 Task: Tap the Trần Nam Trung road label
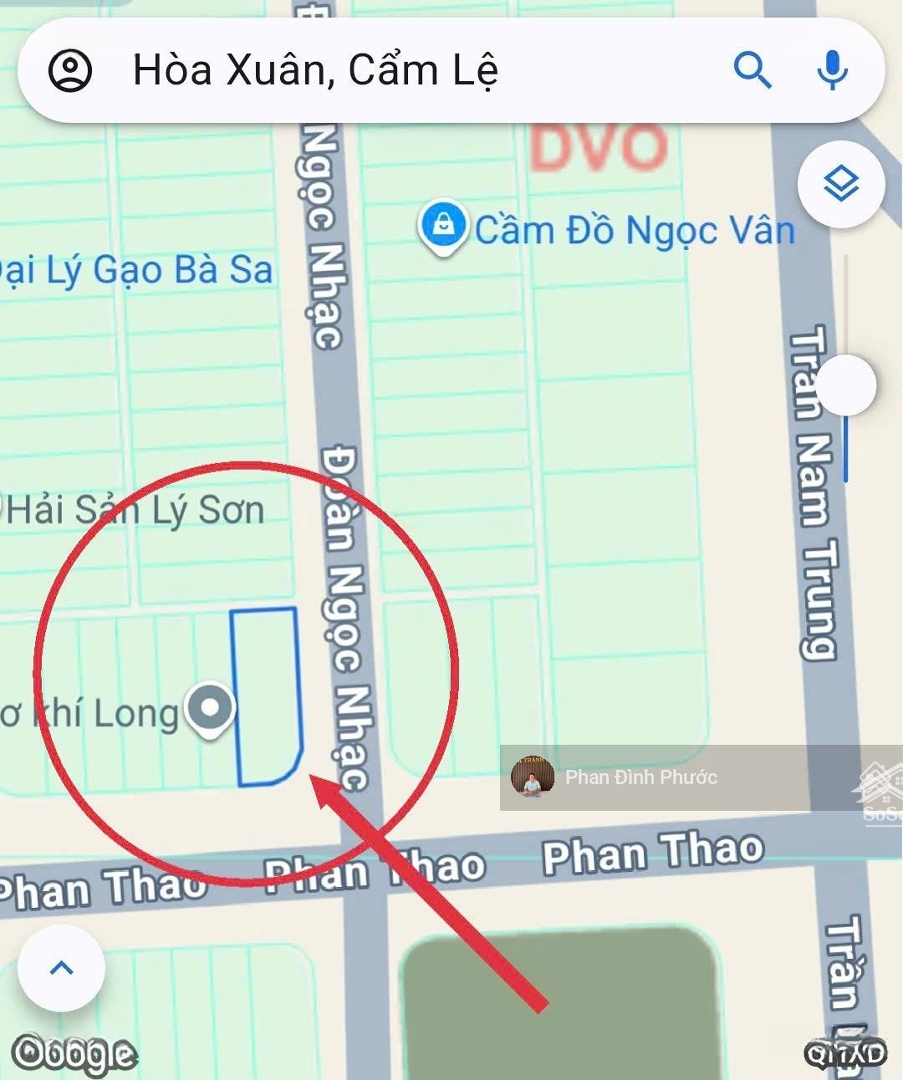812,490
